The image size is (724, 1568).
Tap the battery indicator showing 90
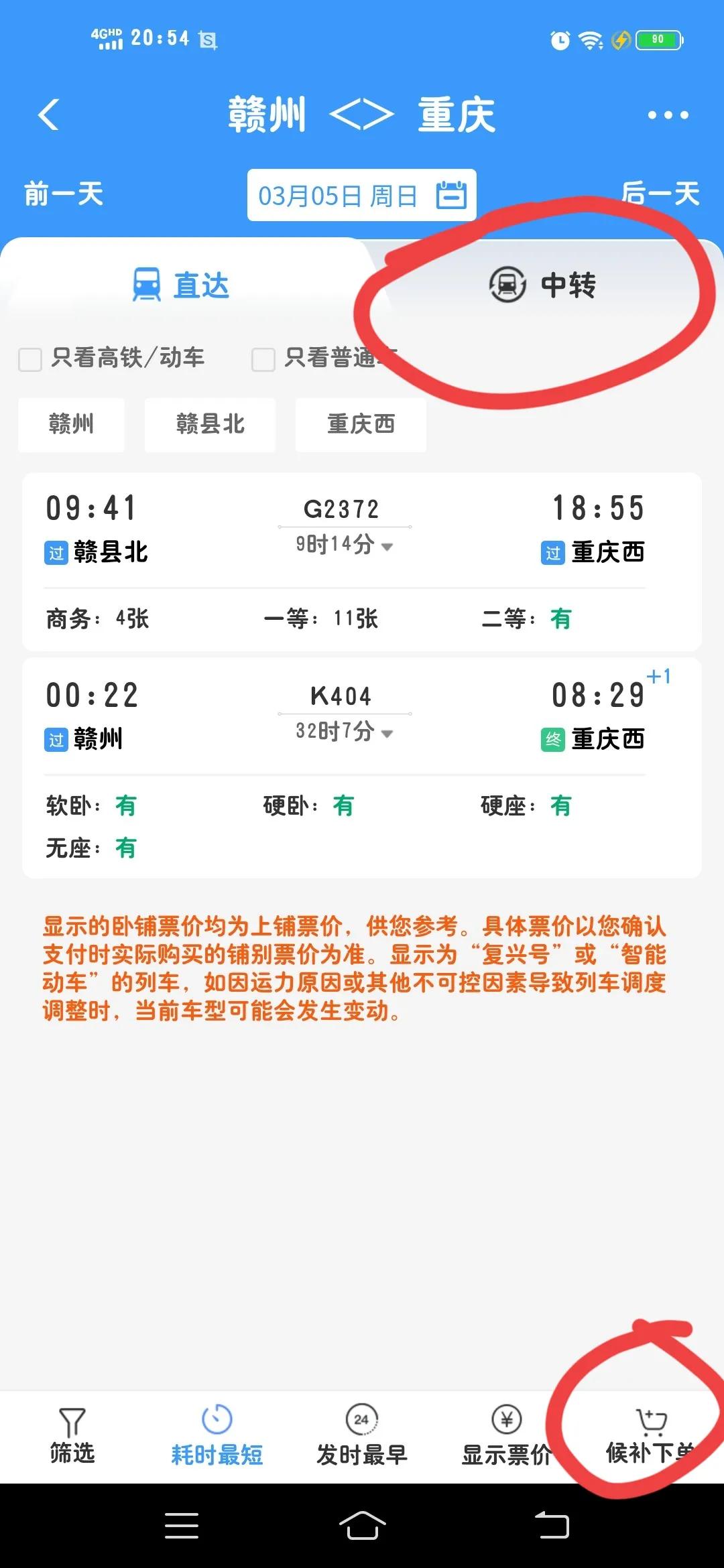click(658, 40)
